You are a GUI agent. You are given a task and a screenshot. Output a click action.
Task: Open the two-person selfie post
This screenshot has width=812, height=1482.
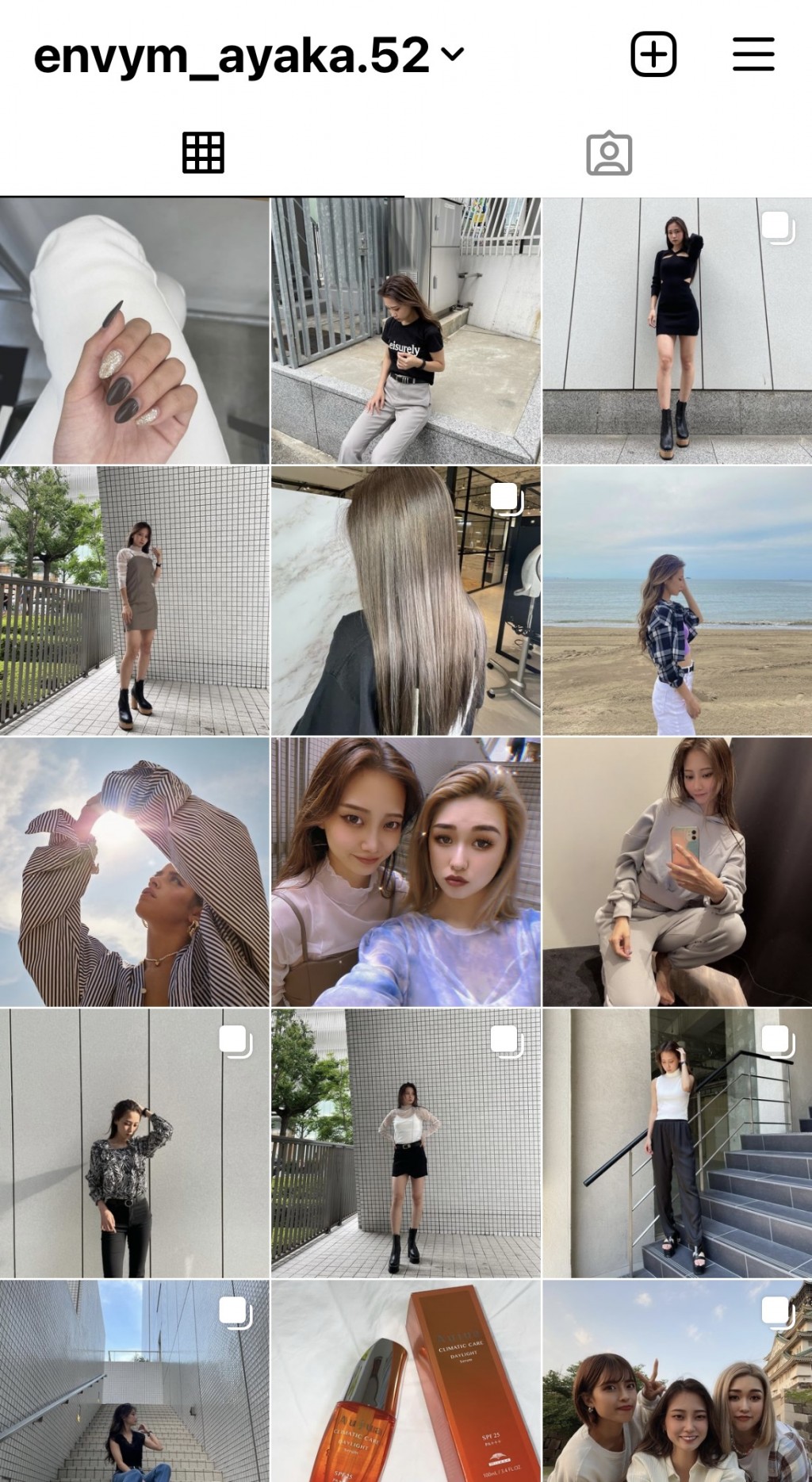tap(405, 872)
